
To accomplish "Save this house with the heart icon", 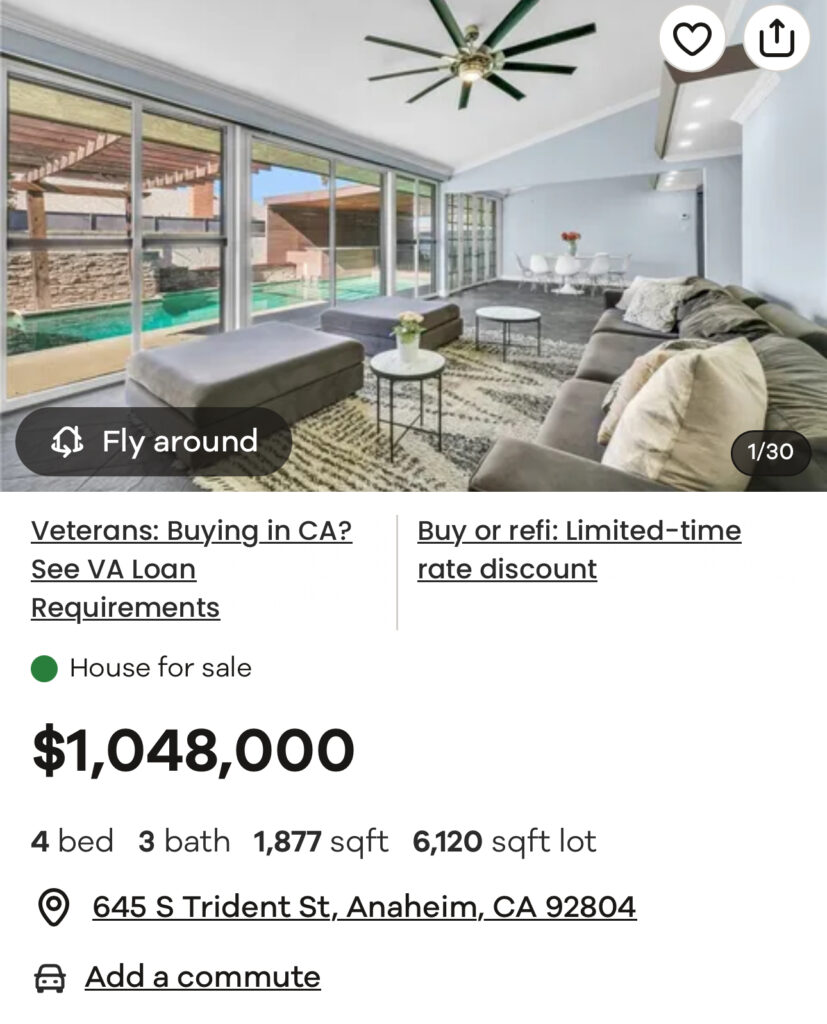I will [x=692, y=39].
